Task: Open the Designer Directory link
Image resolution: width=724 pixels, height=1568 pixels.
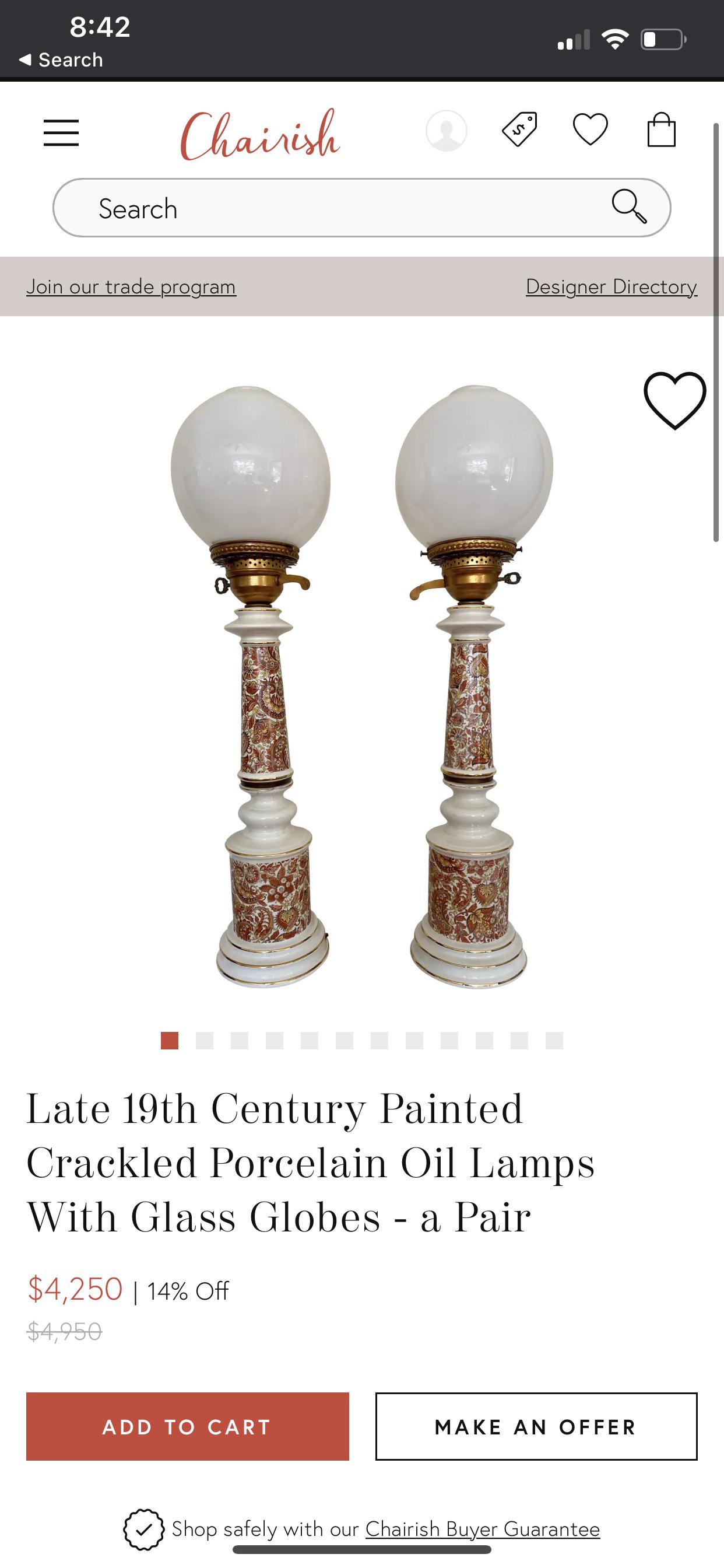Action: point(611,286)
